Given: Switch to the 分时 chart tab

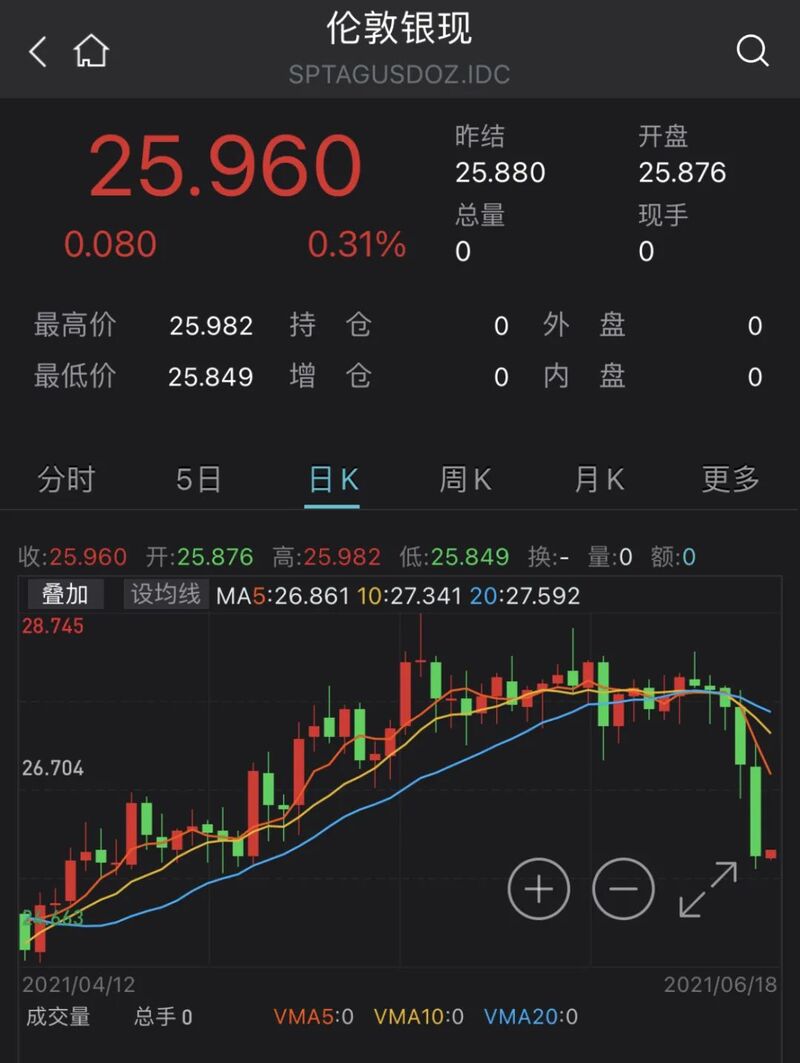Looking at the screenshot, I should point(66,480).
